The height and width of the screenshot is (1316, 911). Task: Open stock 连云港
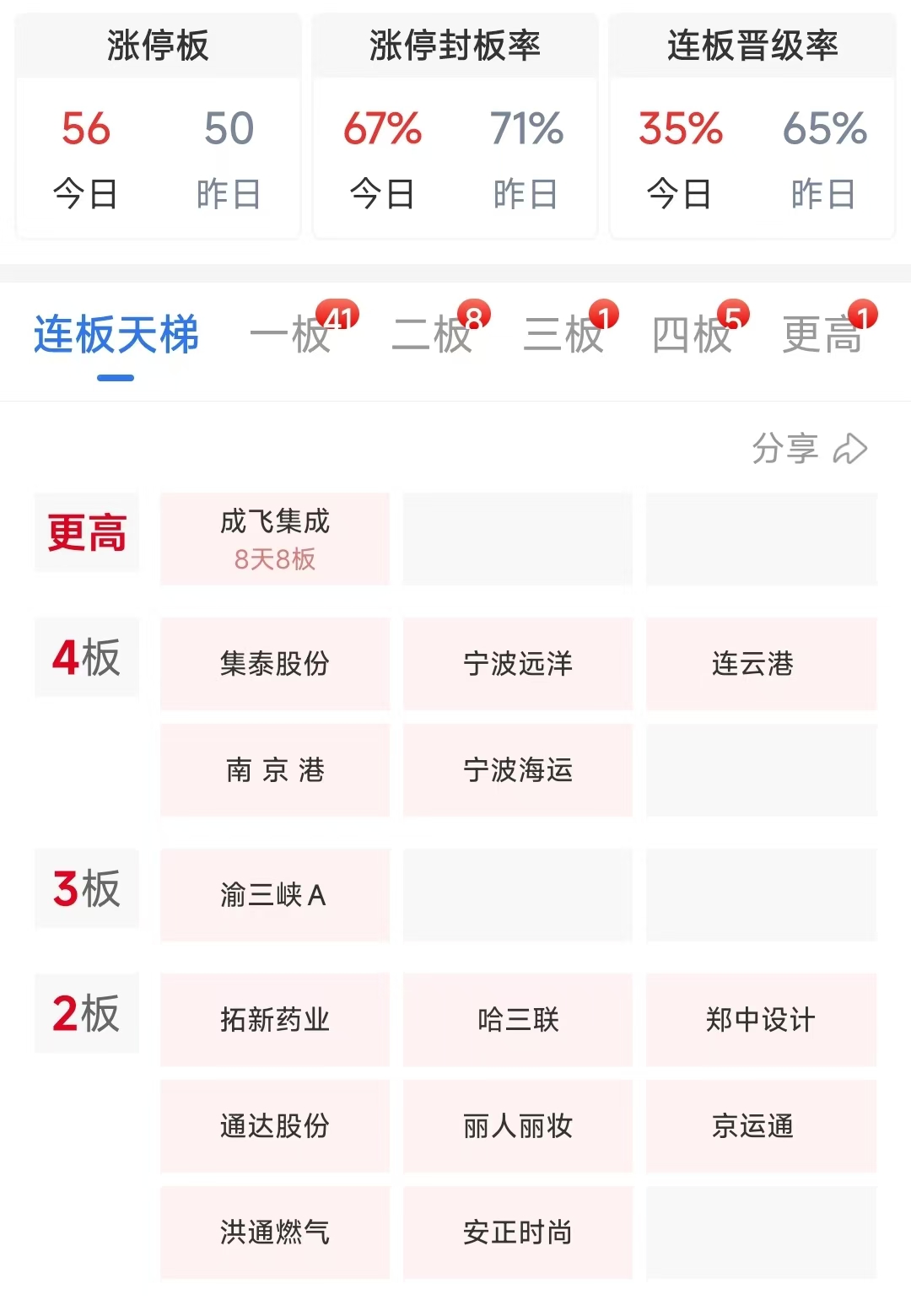pos(761,664)
